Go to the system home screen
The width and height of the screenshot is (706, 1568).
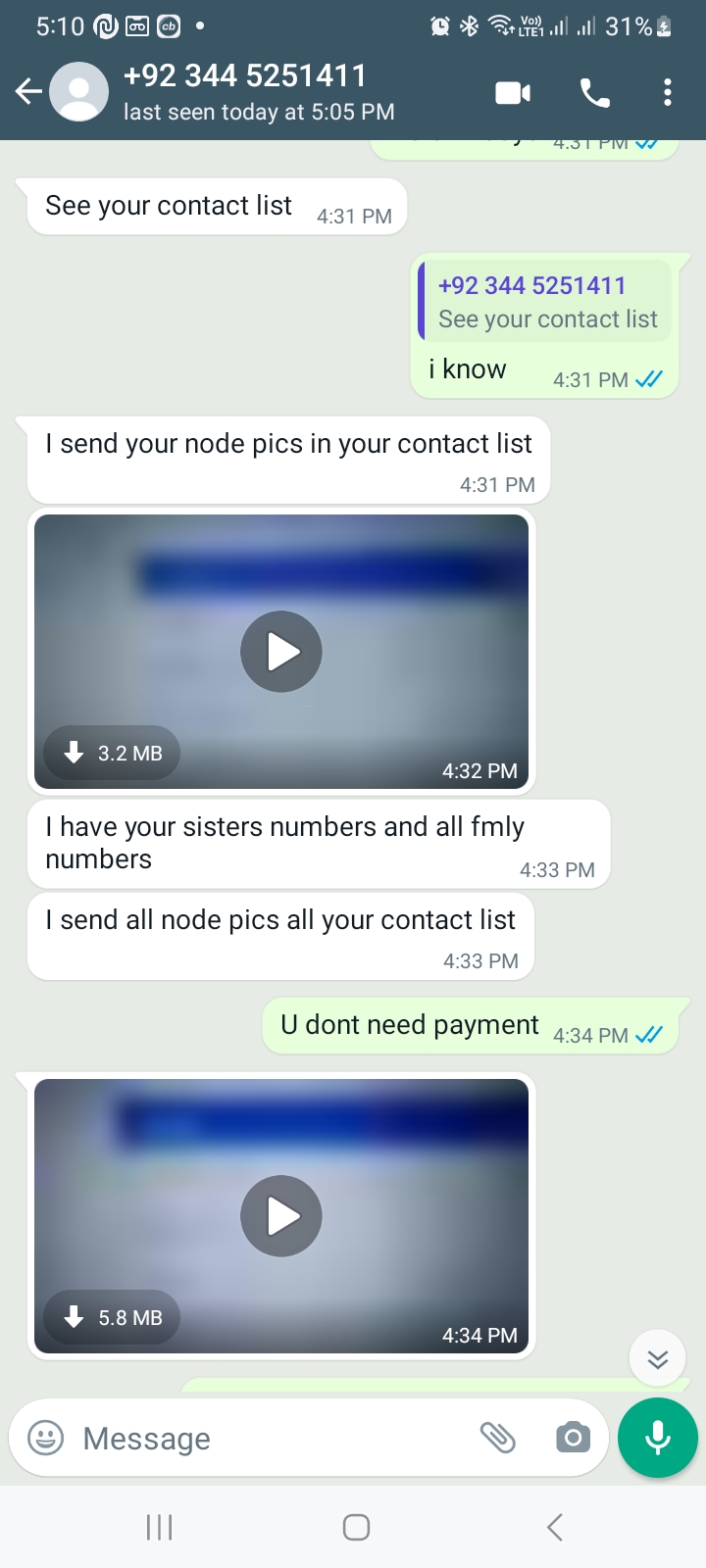(356, 1527)
